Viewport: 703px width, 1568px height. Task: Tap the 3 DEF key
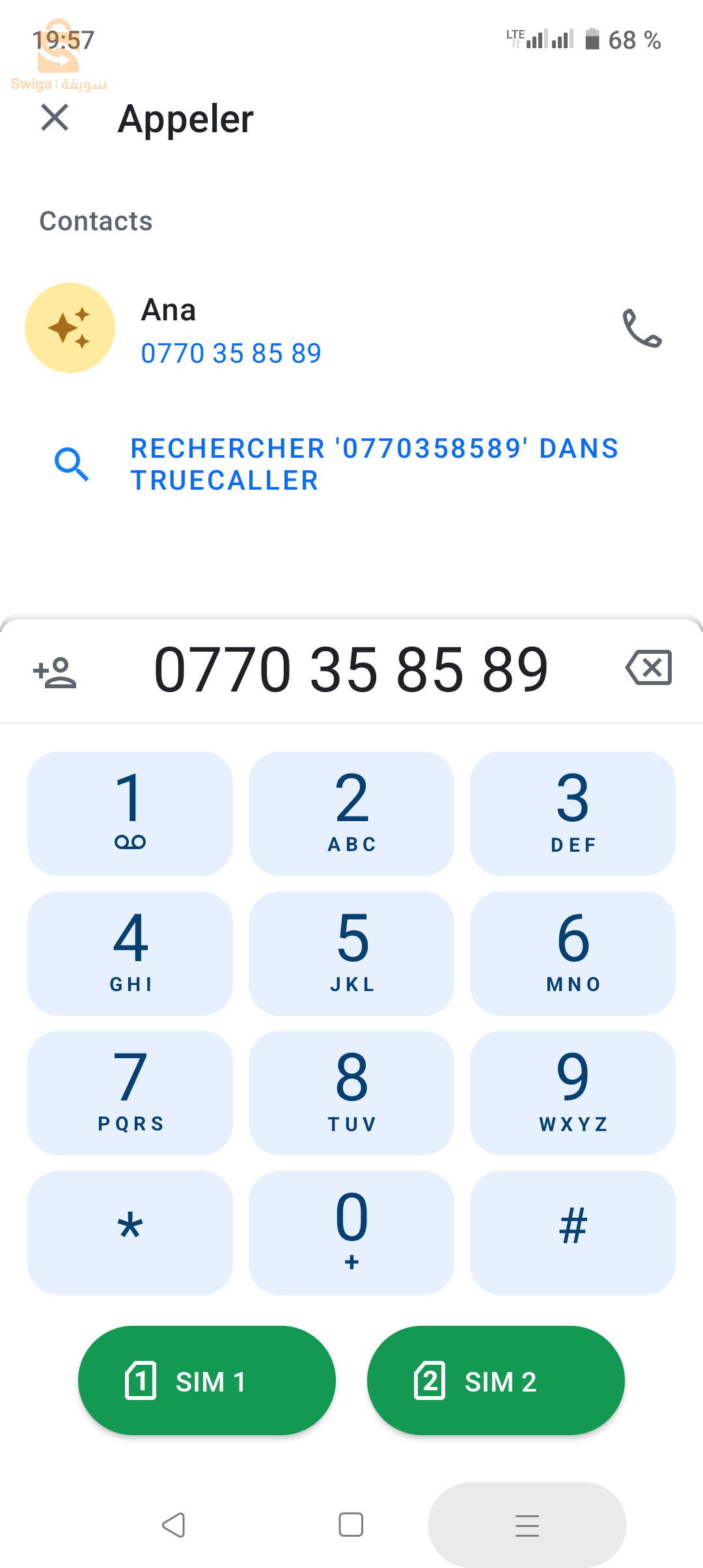(x=573, y=813)
